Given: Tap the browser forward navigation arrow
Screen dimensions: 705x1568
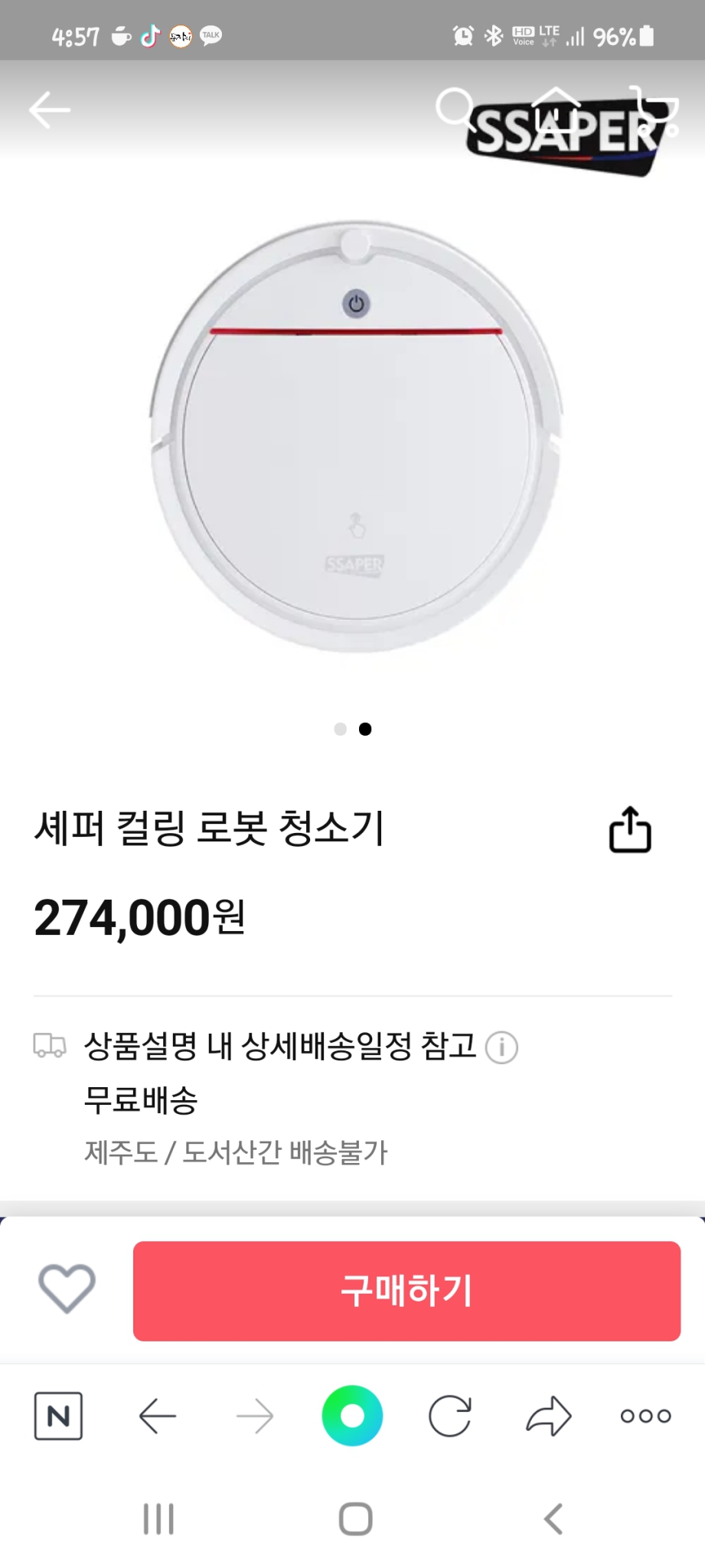Looking at the screenshot, I should 256,1416.
